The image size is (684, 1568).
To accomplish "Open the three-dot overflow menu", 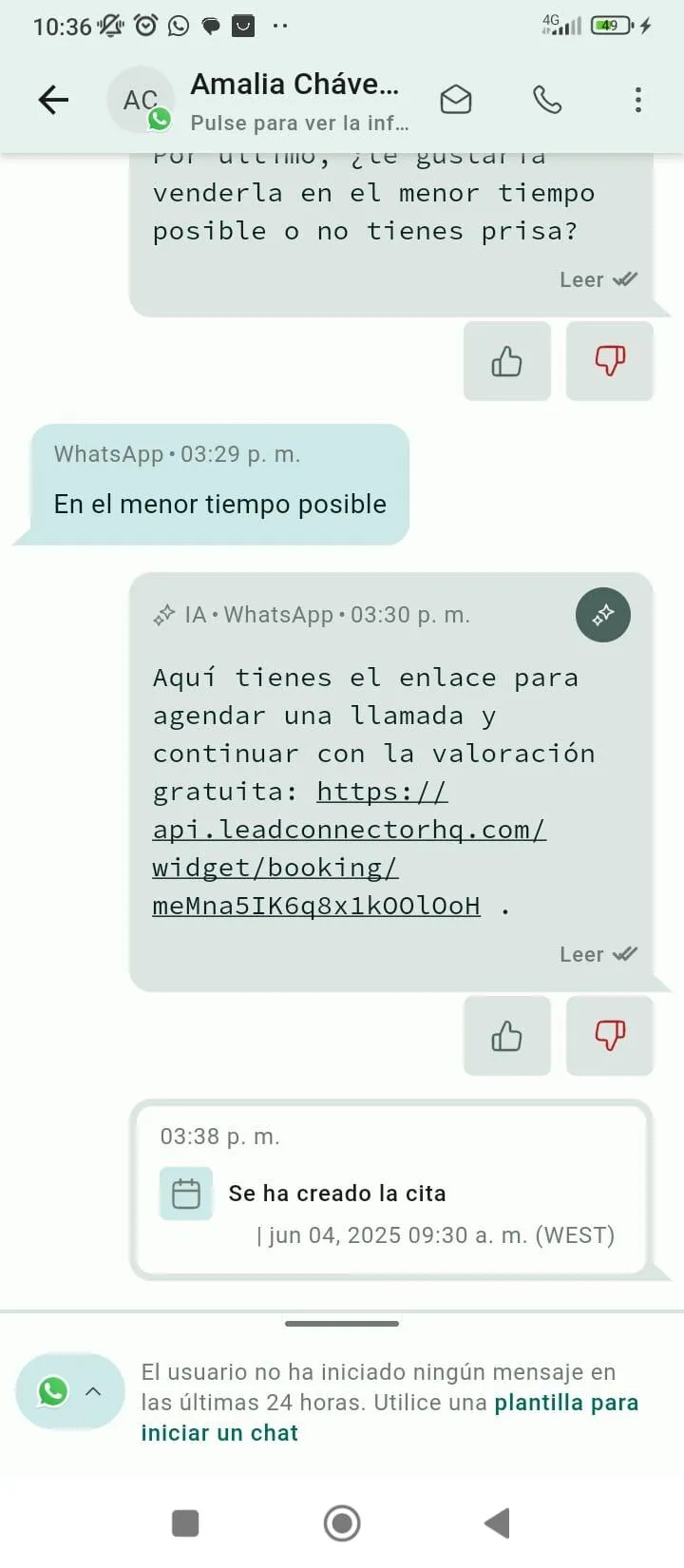I will click(637, 99).
